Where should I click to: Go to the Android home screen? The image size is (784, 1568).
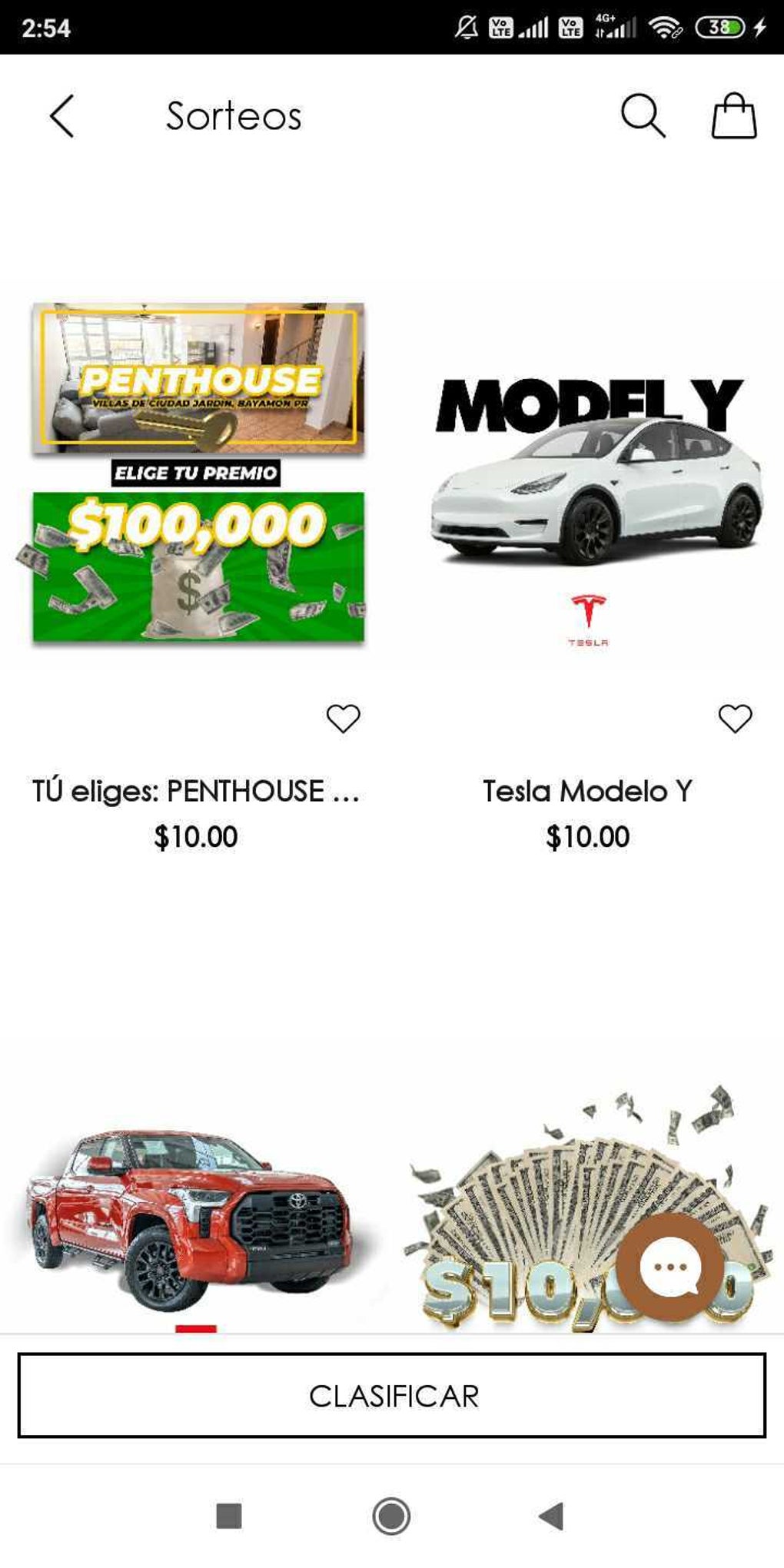(x=391, y=1517)
